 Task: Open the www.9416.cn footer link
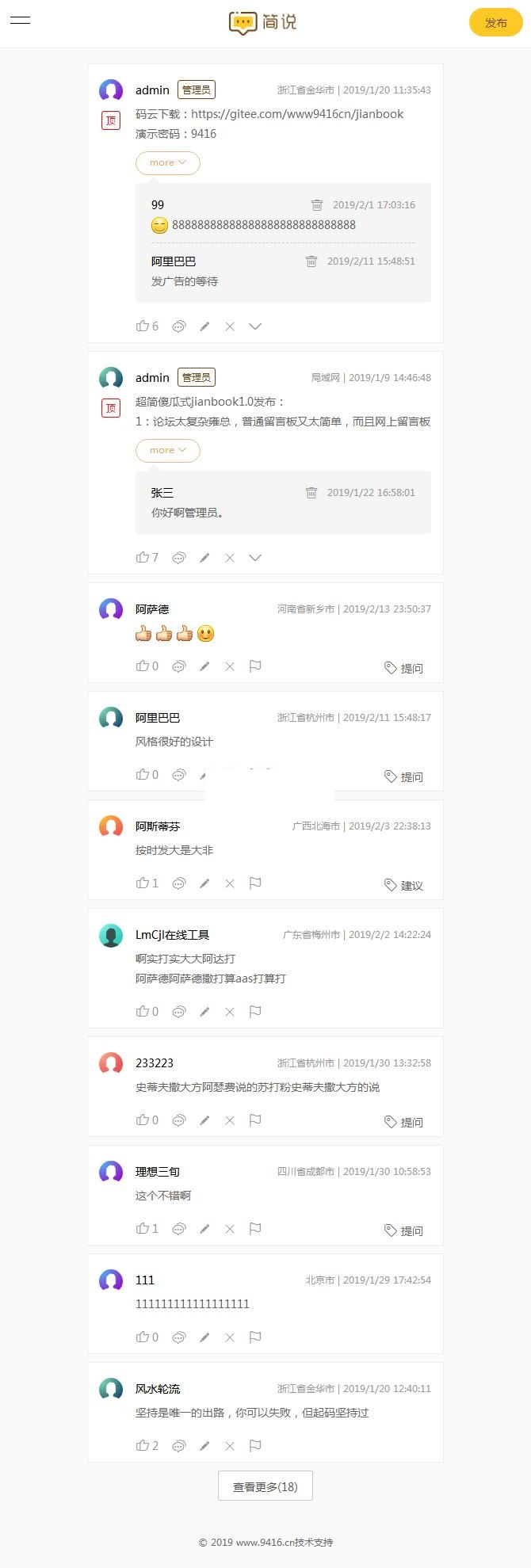click(264, 1543)
